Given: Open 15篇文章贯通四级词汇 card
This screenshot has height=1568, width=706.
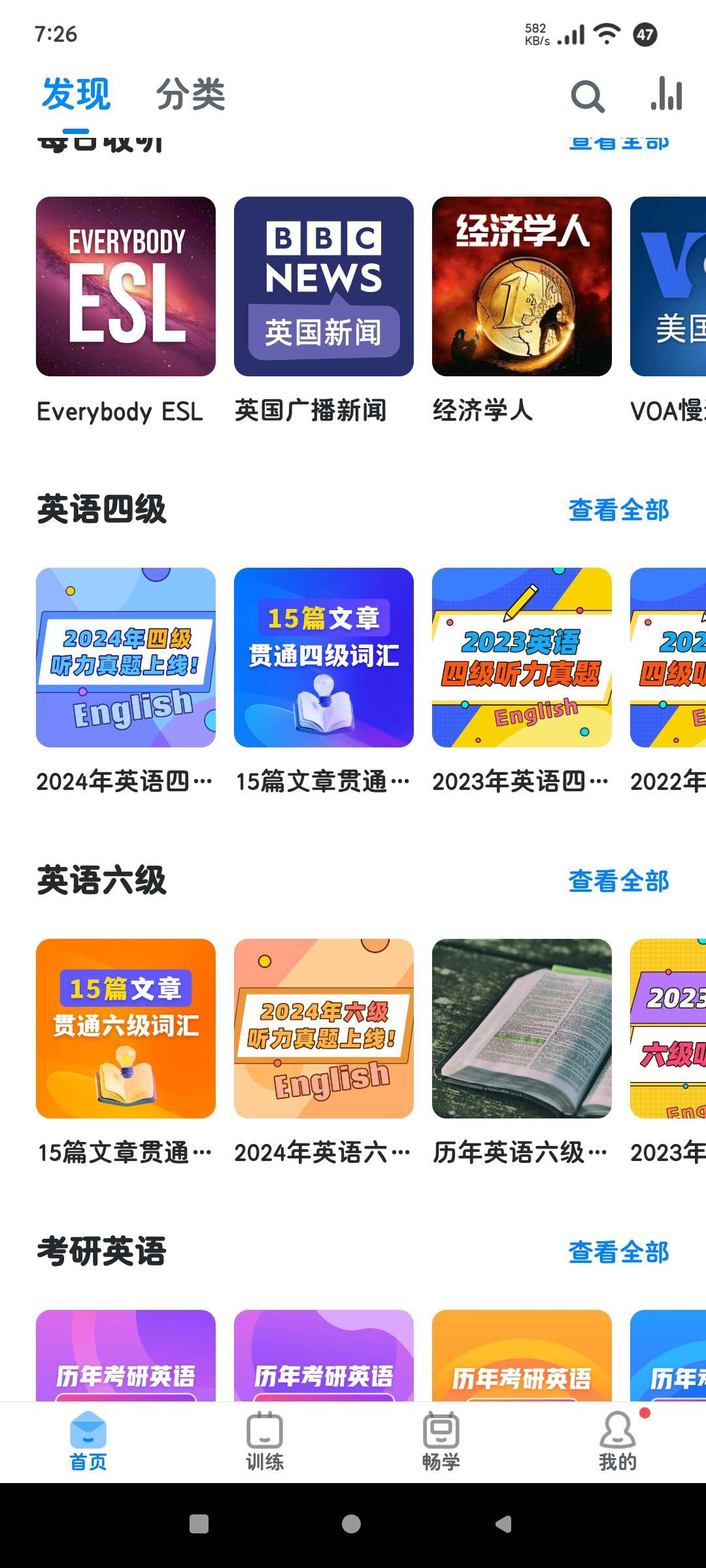Looking at the screenshot, I should point(324,657).
